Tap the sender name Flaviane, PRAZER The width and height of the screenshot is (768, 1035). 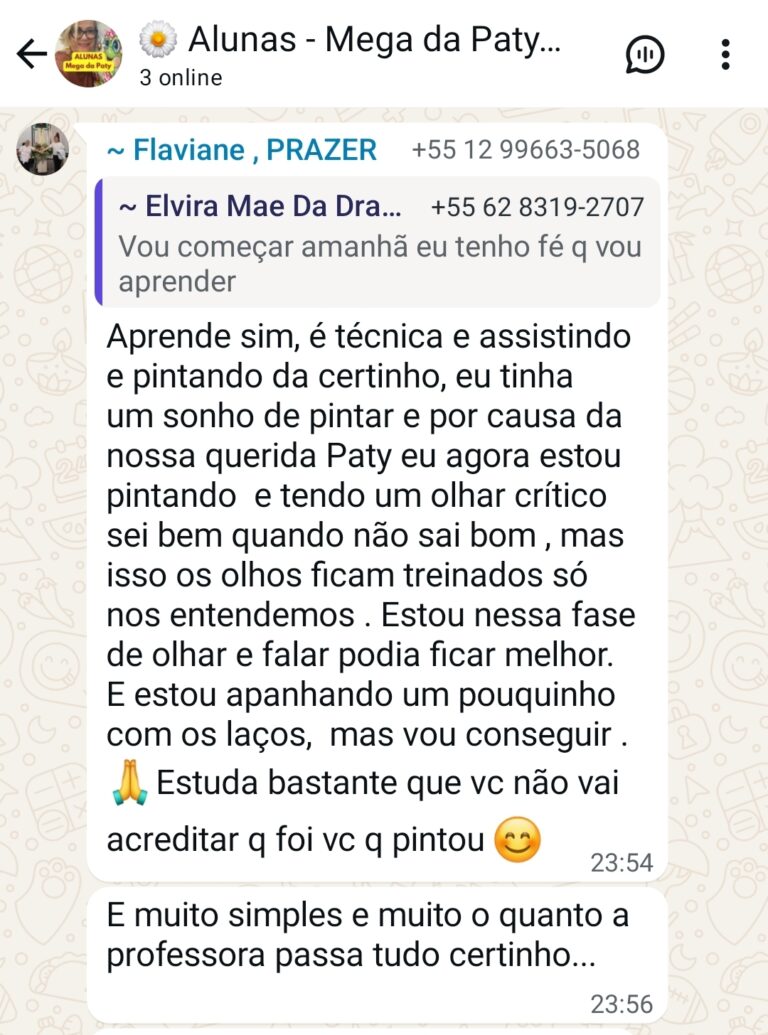[241, 150]
